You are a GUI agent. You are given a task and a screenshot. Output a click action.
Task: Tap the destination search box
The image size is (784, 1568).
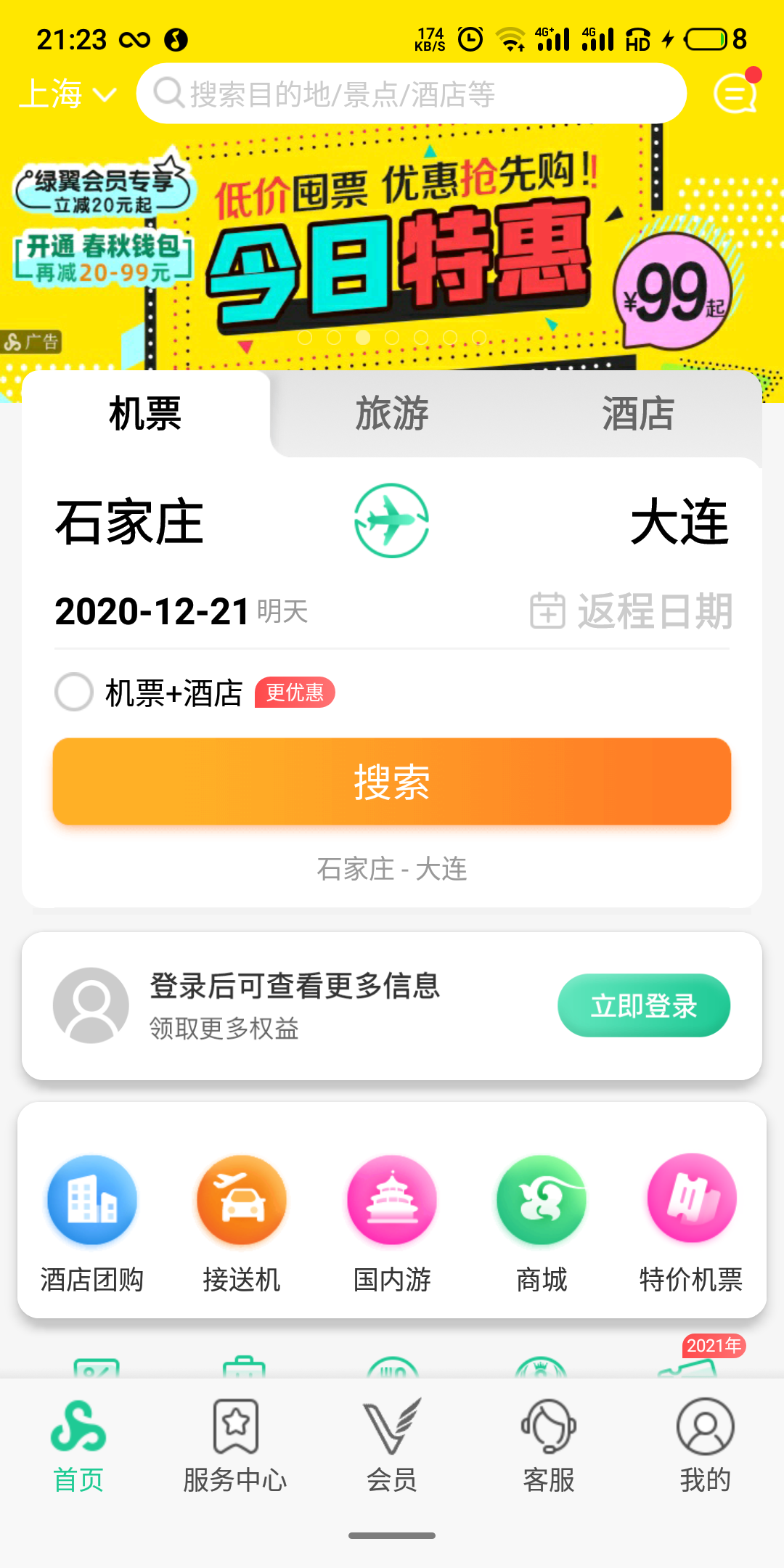(x=411, y=94)
